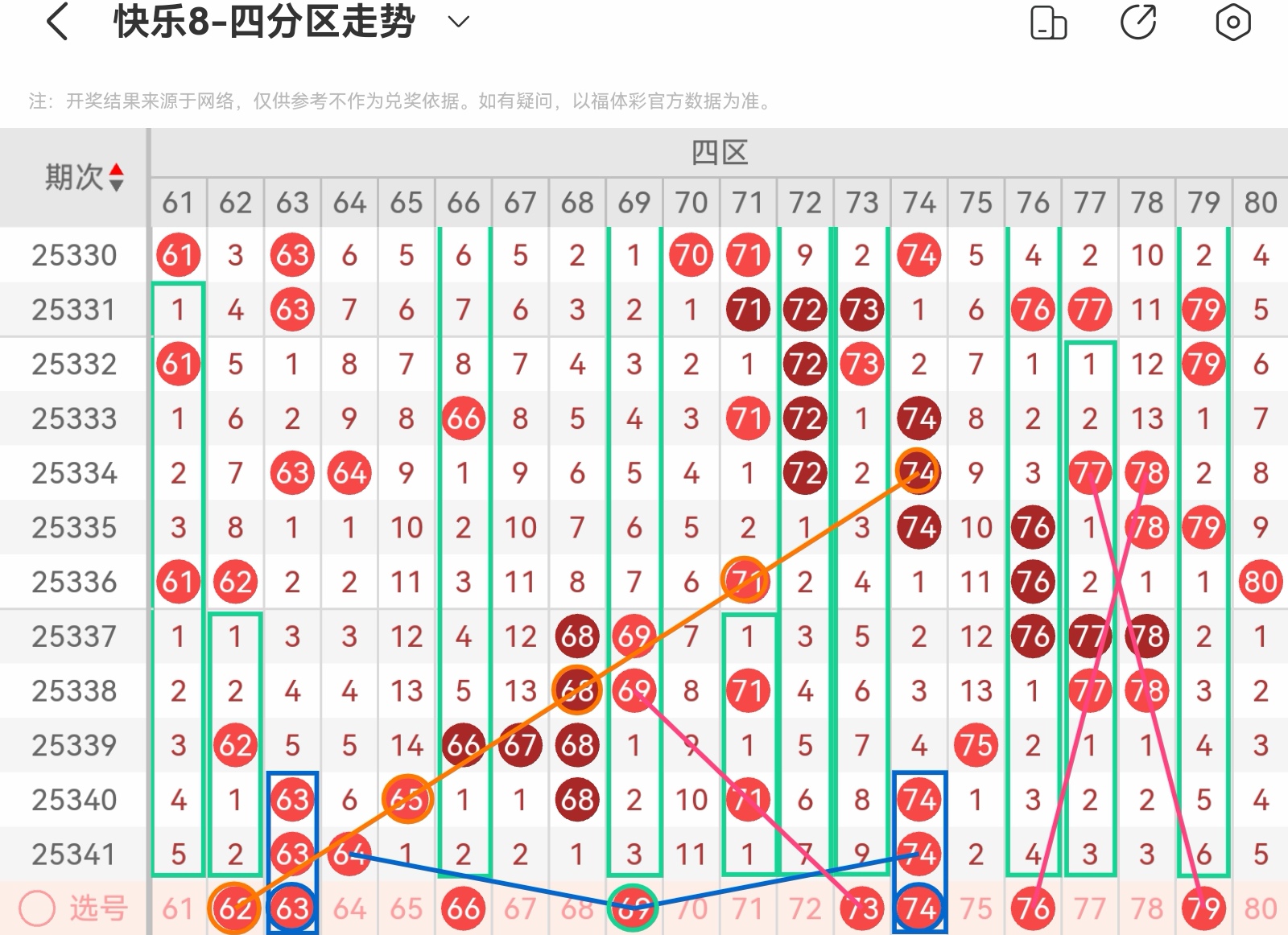Expand the 快乐8-四分区走势 title dropdown
This screenshot has height=935, width=1288.
[458, 22]
